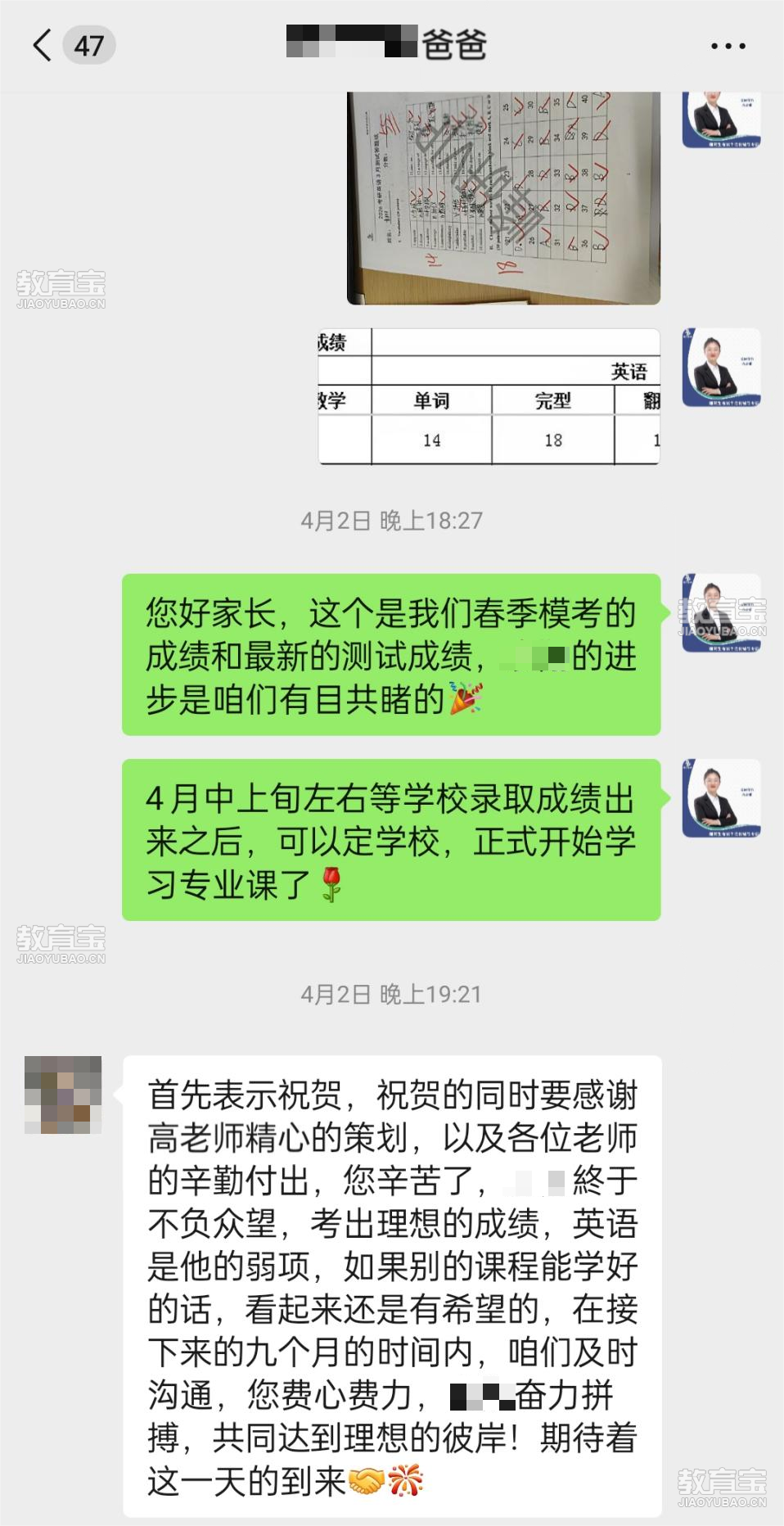Screen dimensions: 784x1526
Task: Open the chat overflow menu
Action: (x=728, y=46)
